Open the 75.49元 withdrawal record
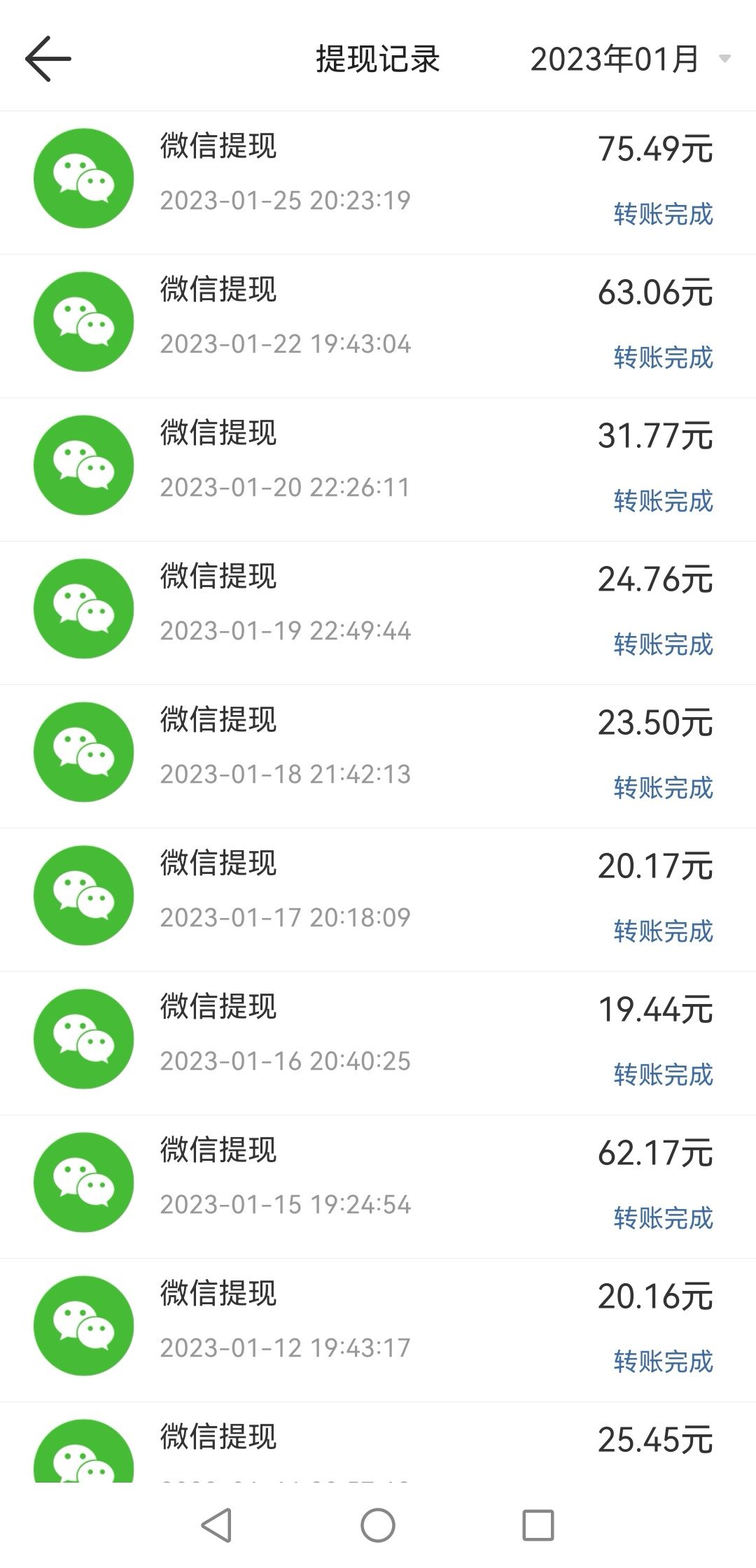 tap(378, 183)
